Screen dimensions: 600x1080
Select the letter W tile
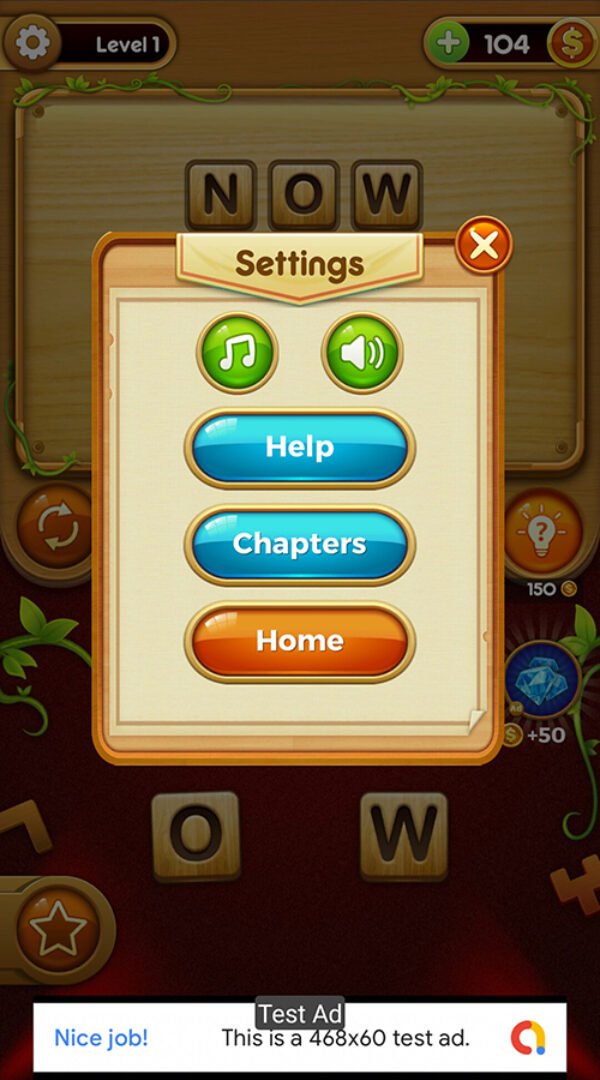click(403, 836)
